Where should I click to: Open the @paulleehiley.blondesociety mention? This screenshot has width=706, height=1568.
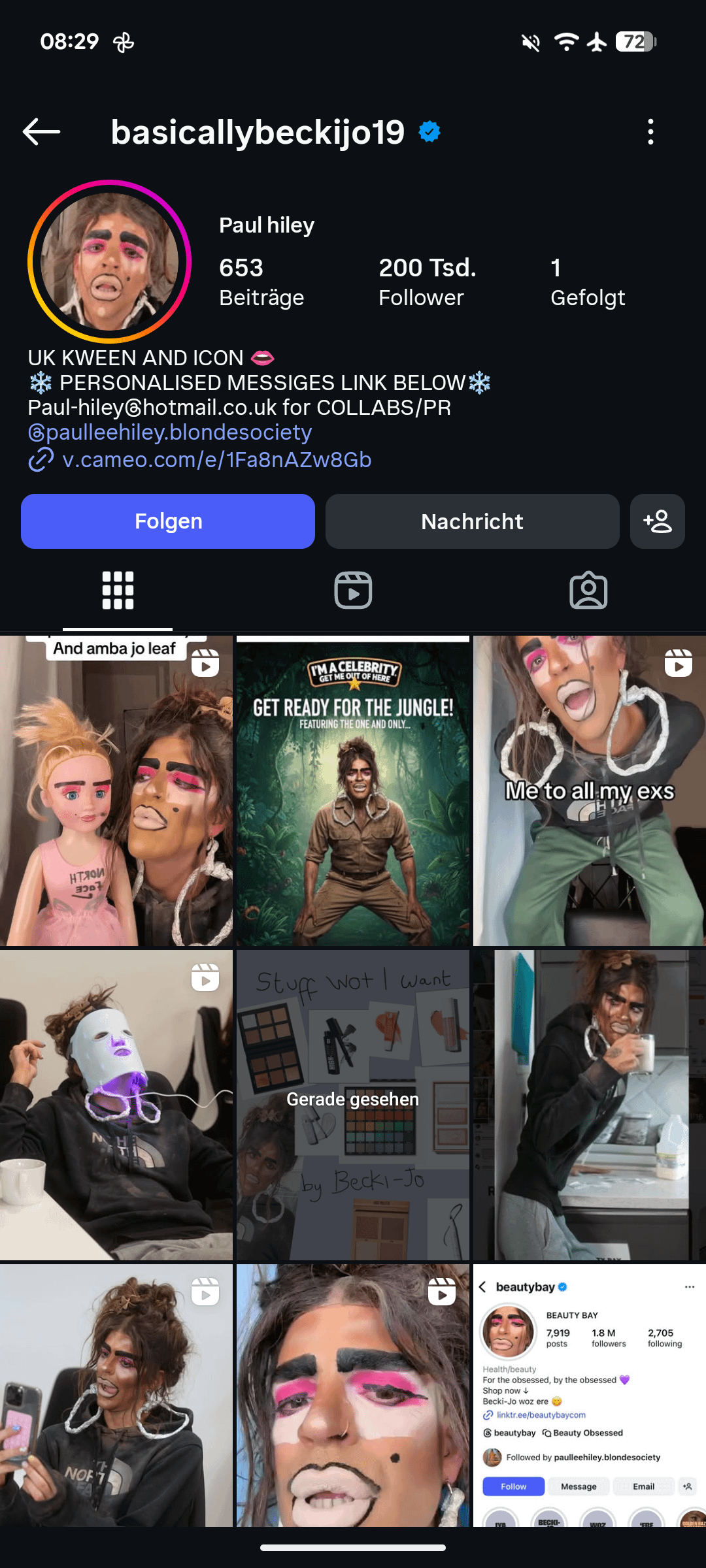tap(170, 433)
